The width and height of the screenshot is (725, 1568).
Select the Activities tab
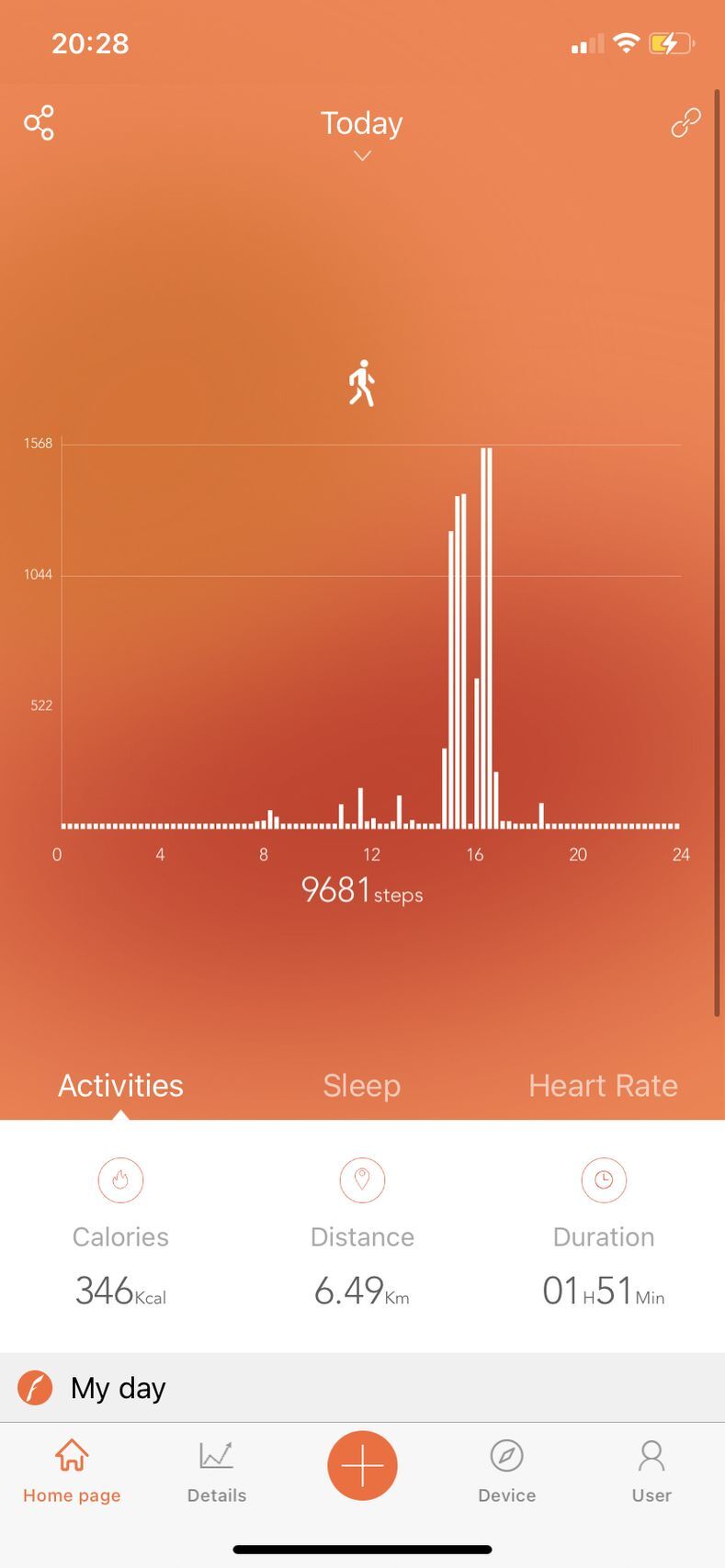120,1086
